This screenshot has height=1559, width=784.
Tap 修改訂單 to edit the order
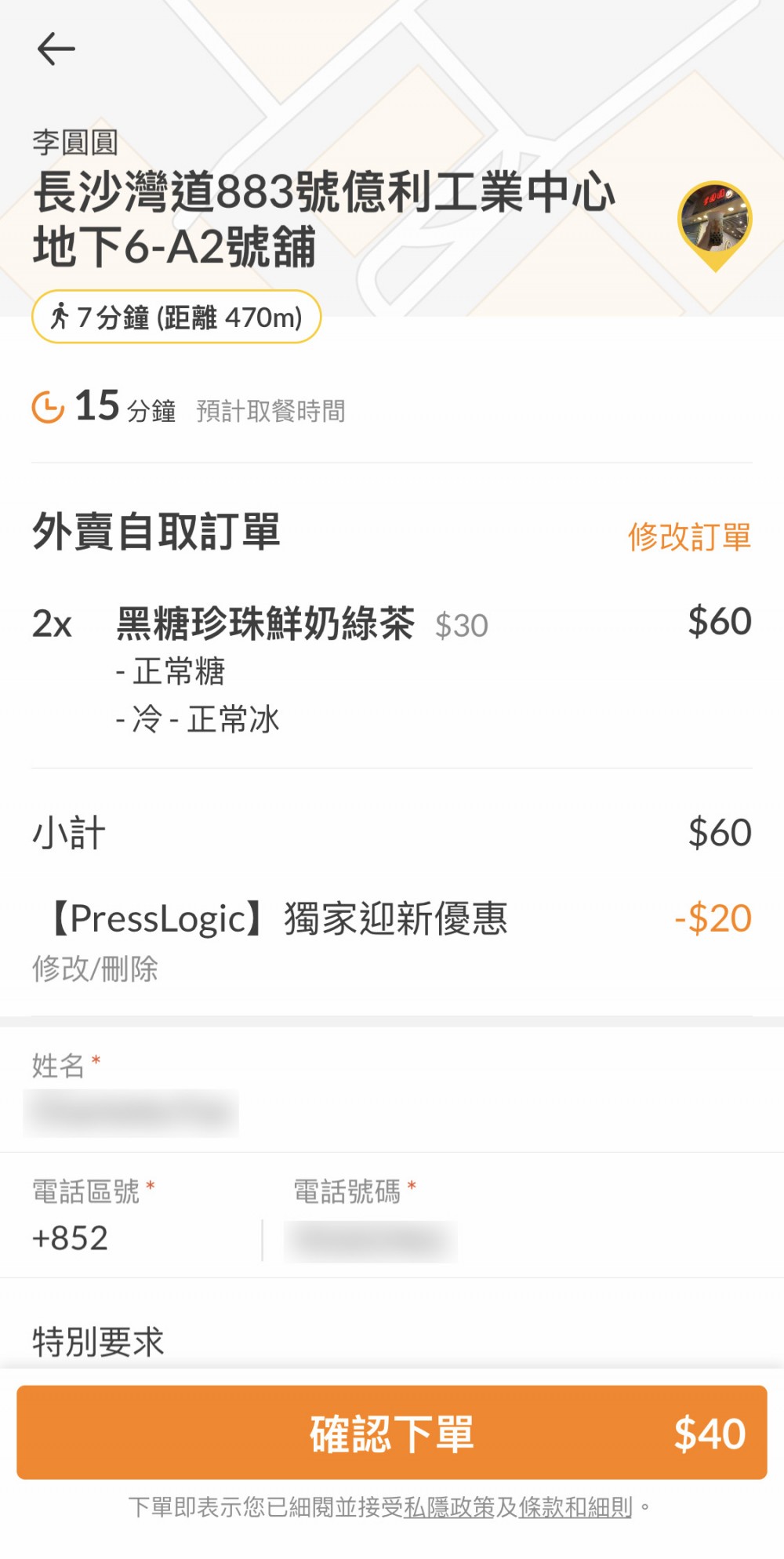[x=689, y=537]
